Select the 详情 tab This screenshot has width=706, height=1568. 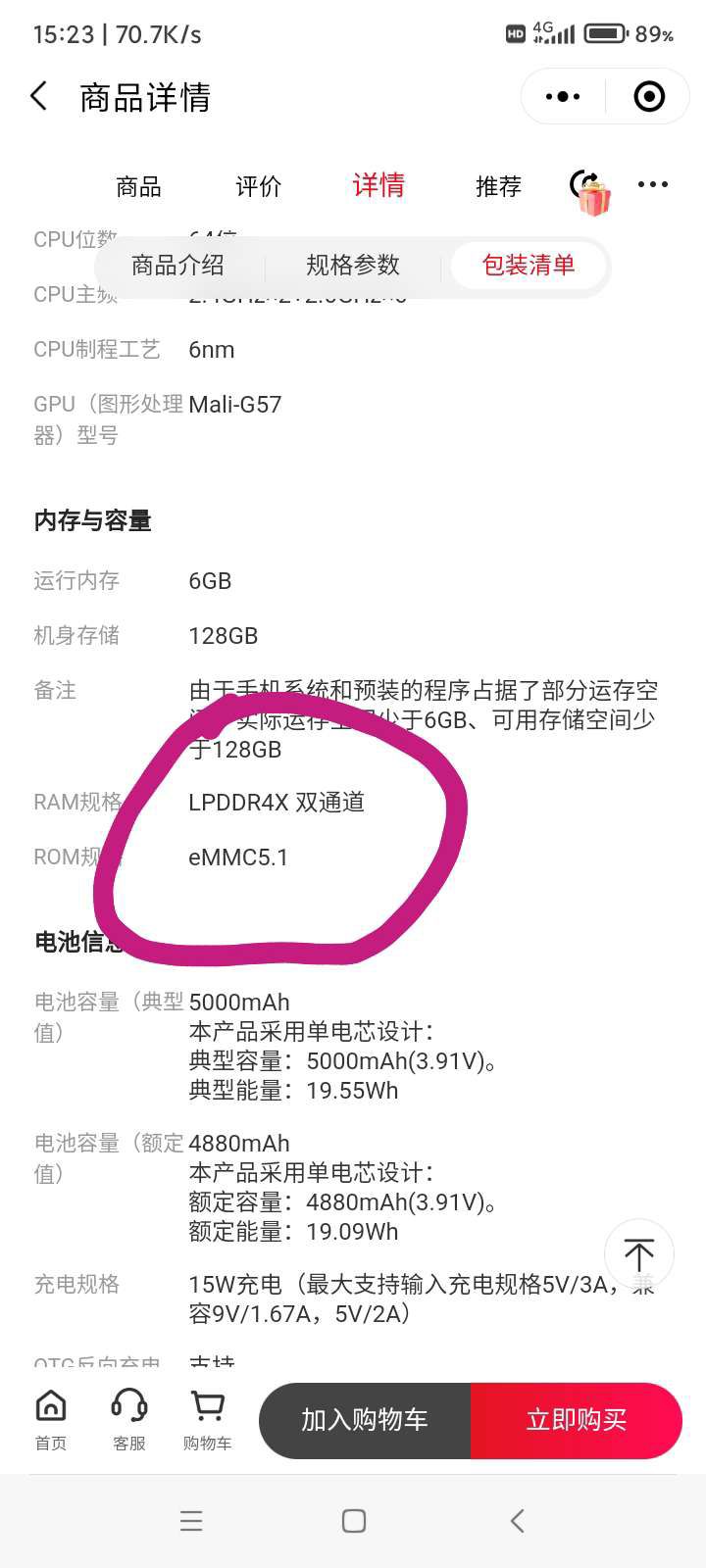(378, 185)
